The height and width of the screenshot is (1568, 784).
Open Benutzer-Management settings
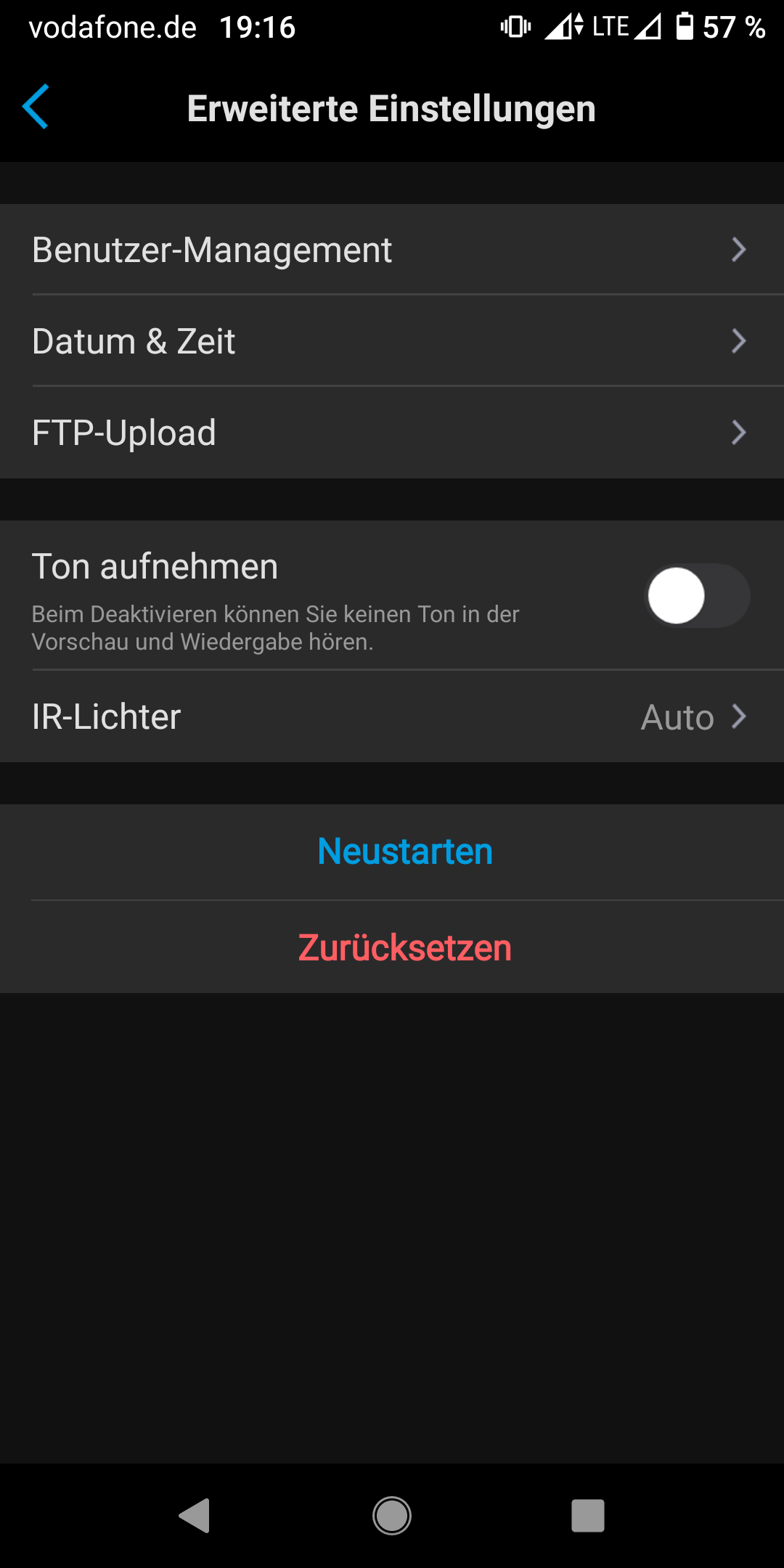point(392,250)
